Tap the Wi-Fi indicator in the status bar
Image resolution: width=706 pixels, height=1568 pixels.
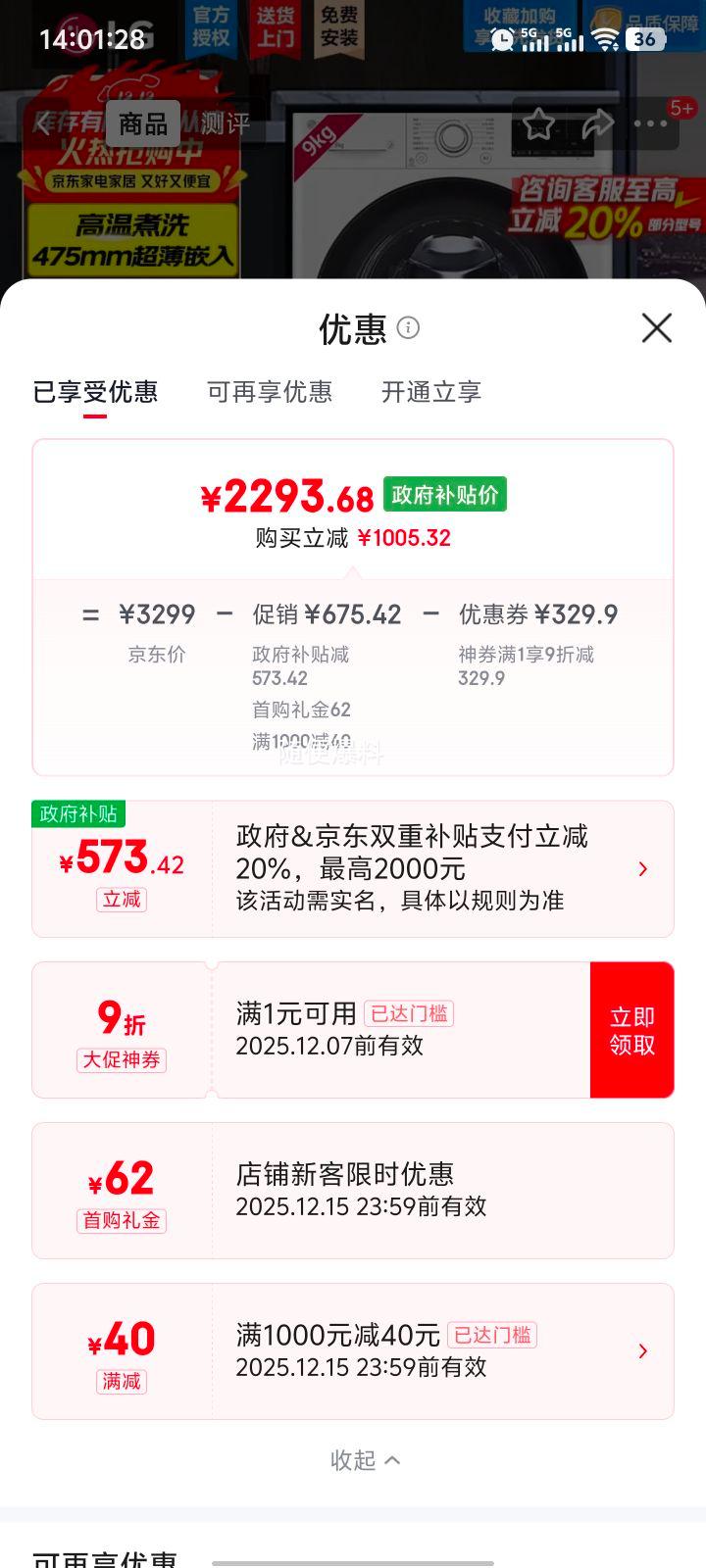pos(602,39)
